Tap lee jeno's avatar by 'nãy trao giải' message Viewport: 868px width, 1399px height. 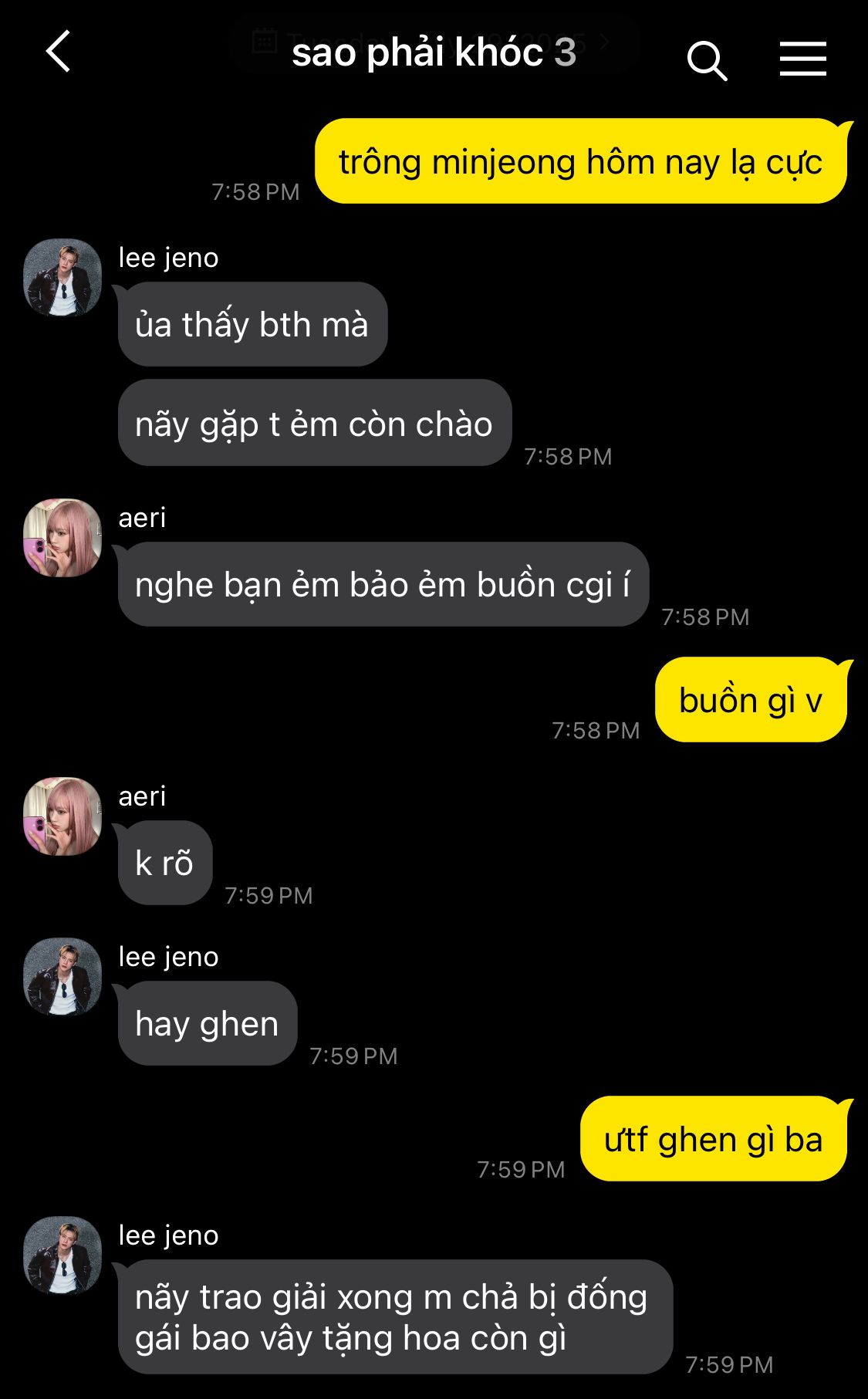point(62,1255)
